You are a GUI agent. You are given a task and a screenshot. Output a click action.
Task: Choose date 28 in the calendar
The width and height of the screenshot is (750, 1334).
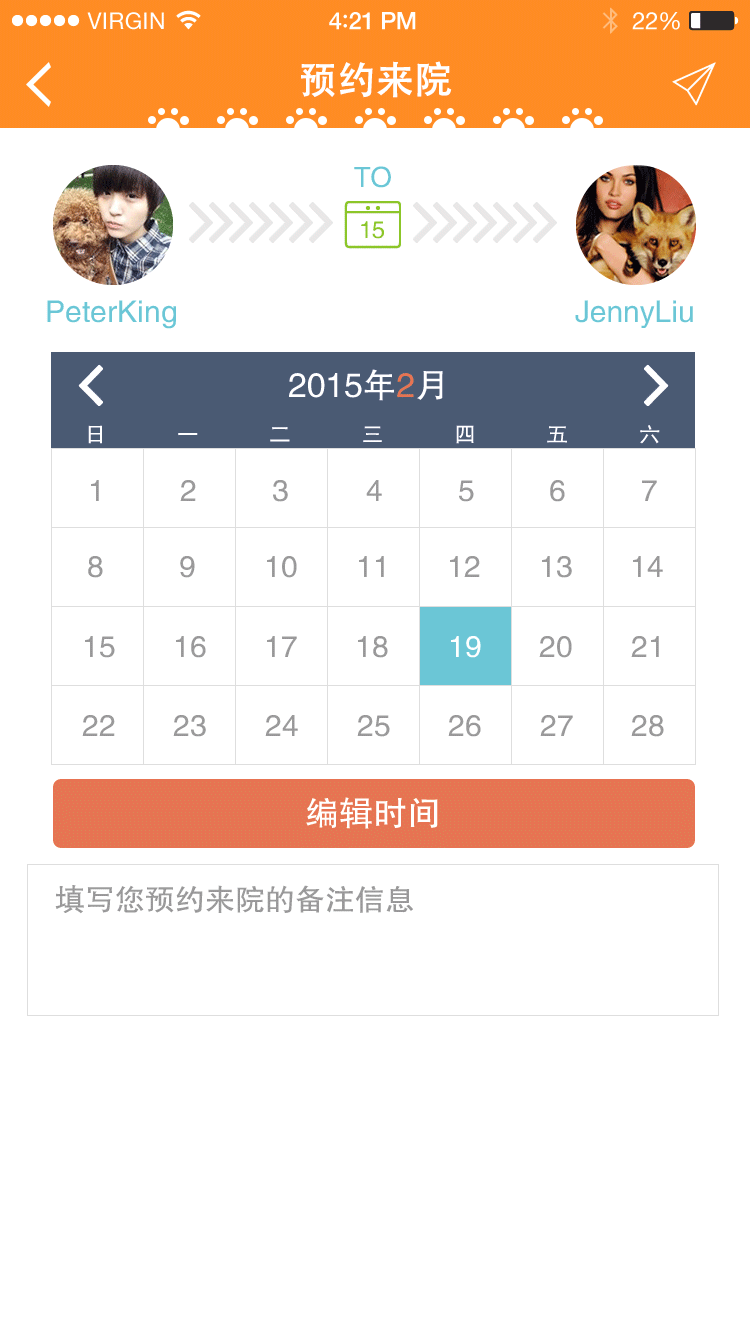tap(648, 725)
